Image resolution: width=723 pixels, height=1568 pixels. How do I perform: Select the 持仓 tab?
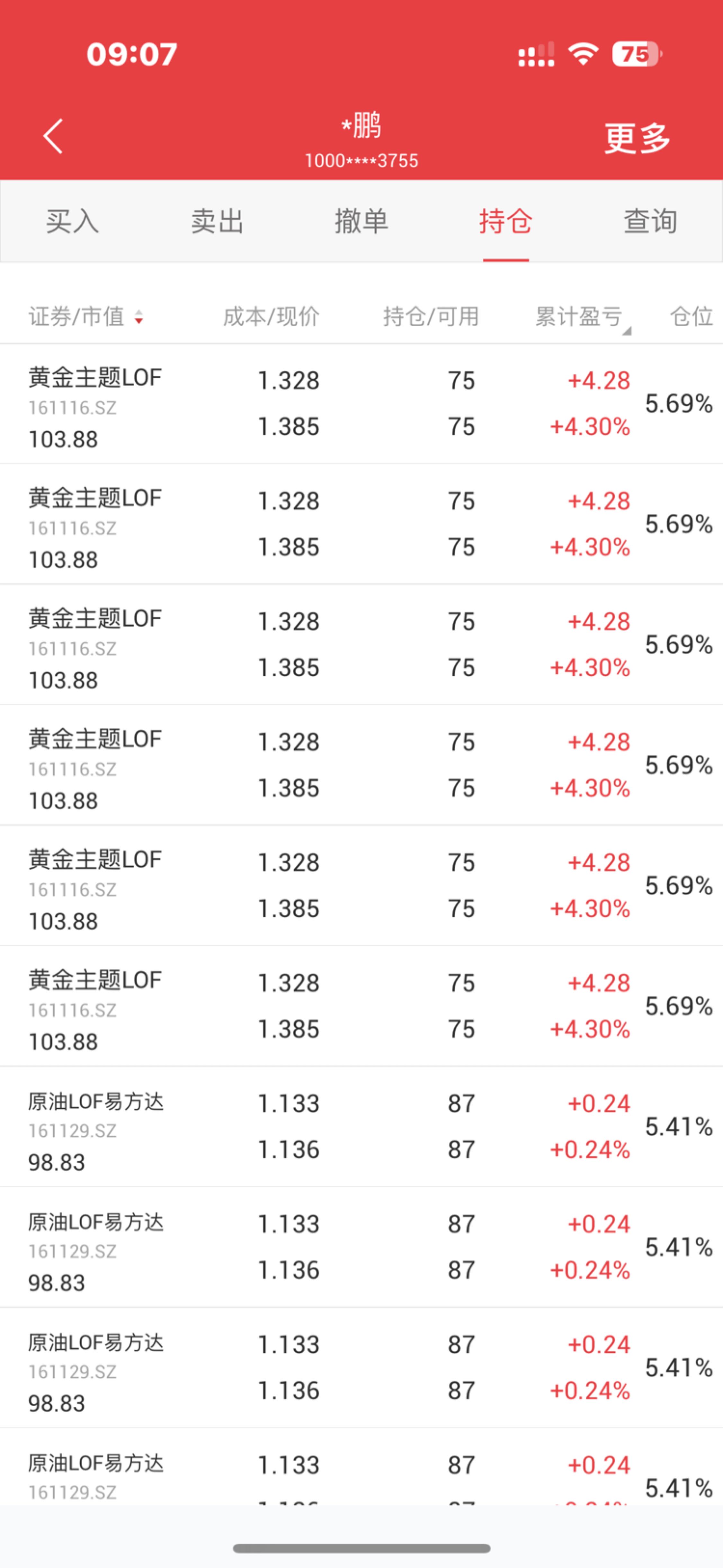click(506, 221)
